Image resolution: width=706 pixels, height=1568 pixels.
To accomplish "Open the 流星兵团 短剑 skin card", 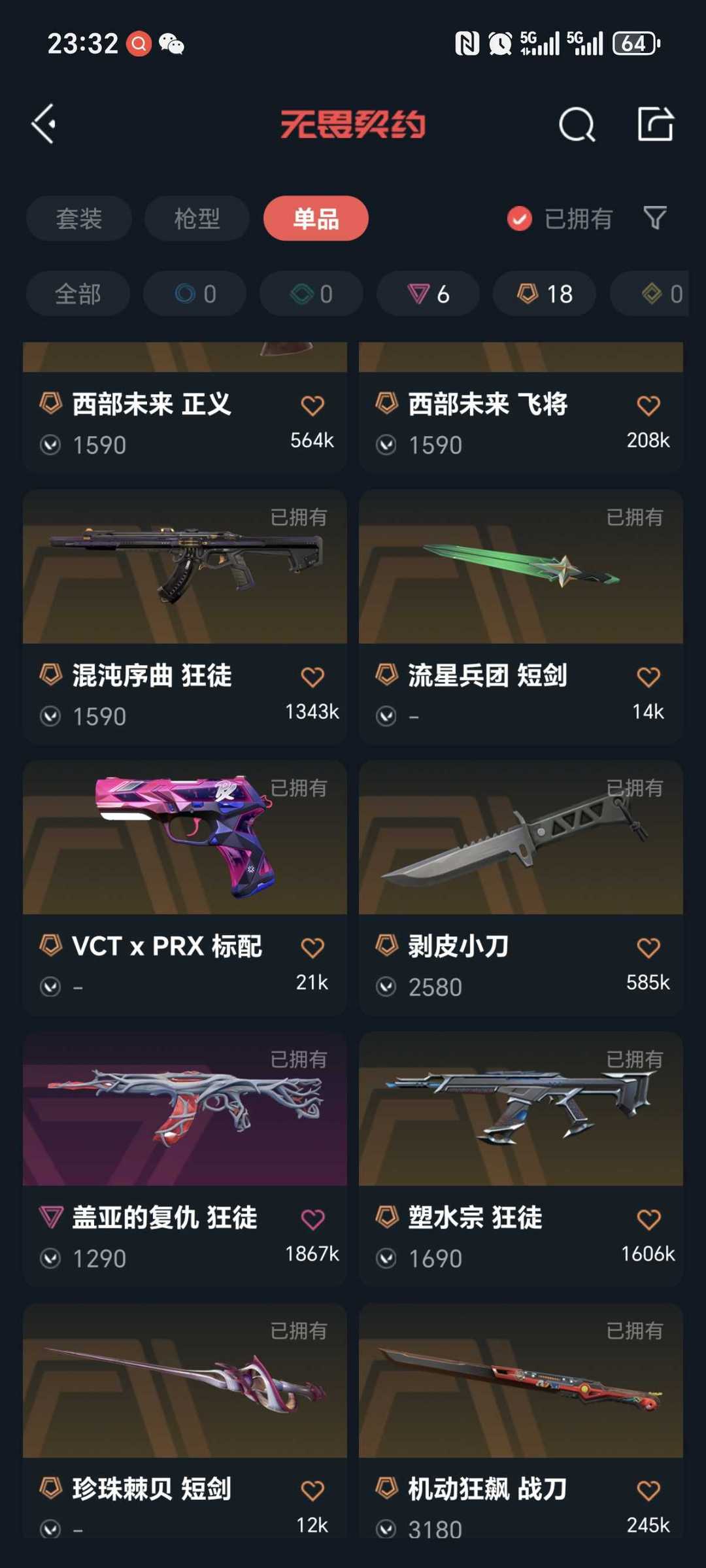I will click(x=521, y=617).
